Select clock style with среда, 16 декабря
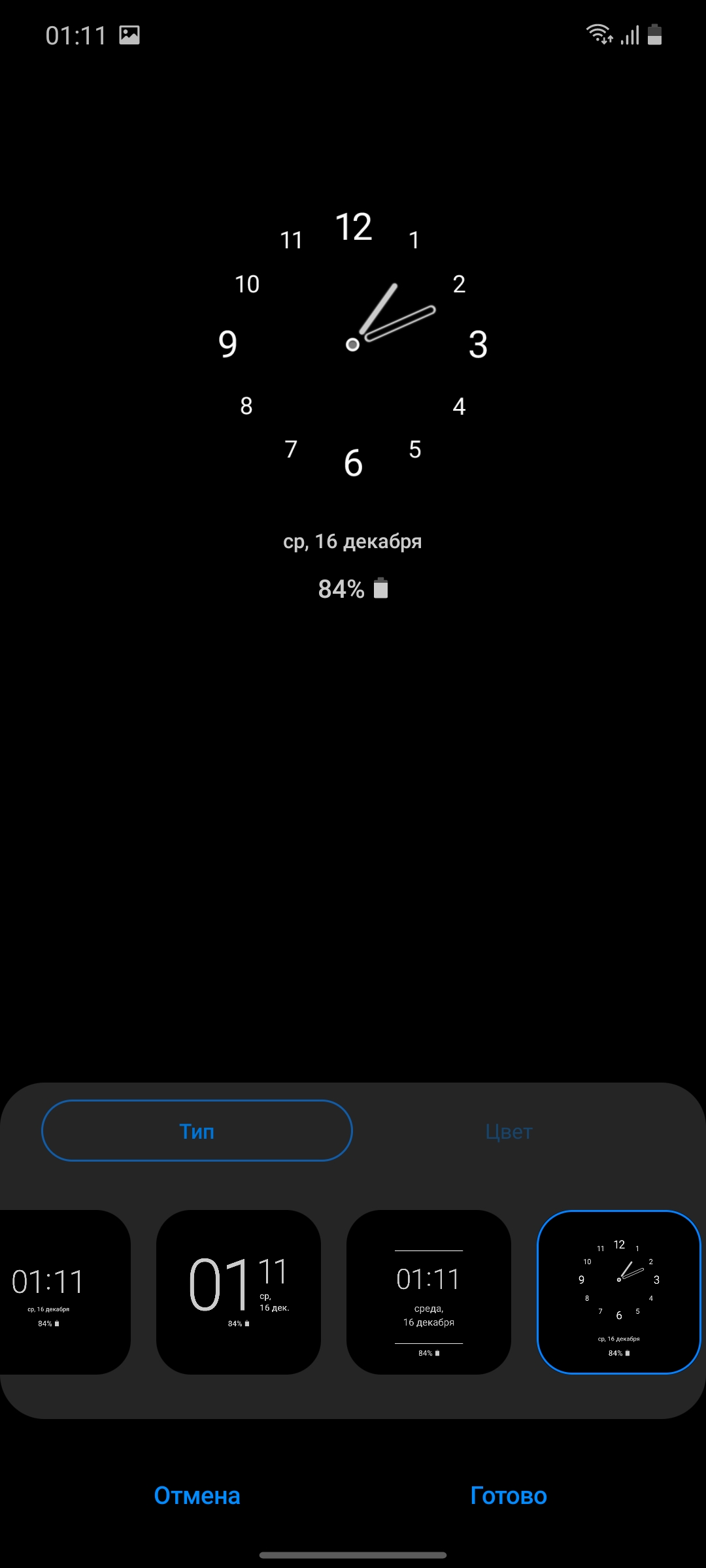Image resolution: width=706 pixels, height=1568 pixels. [x=429, y=1292]
